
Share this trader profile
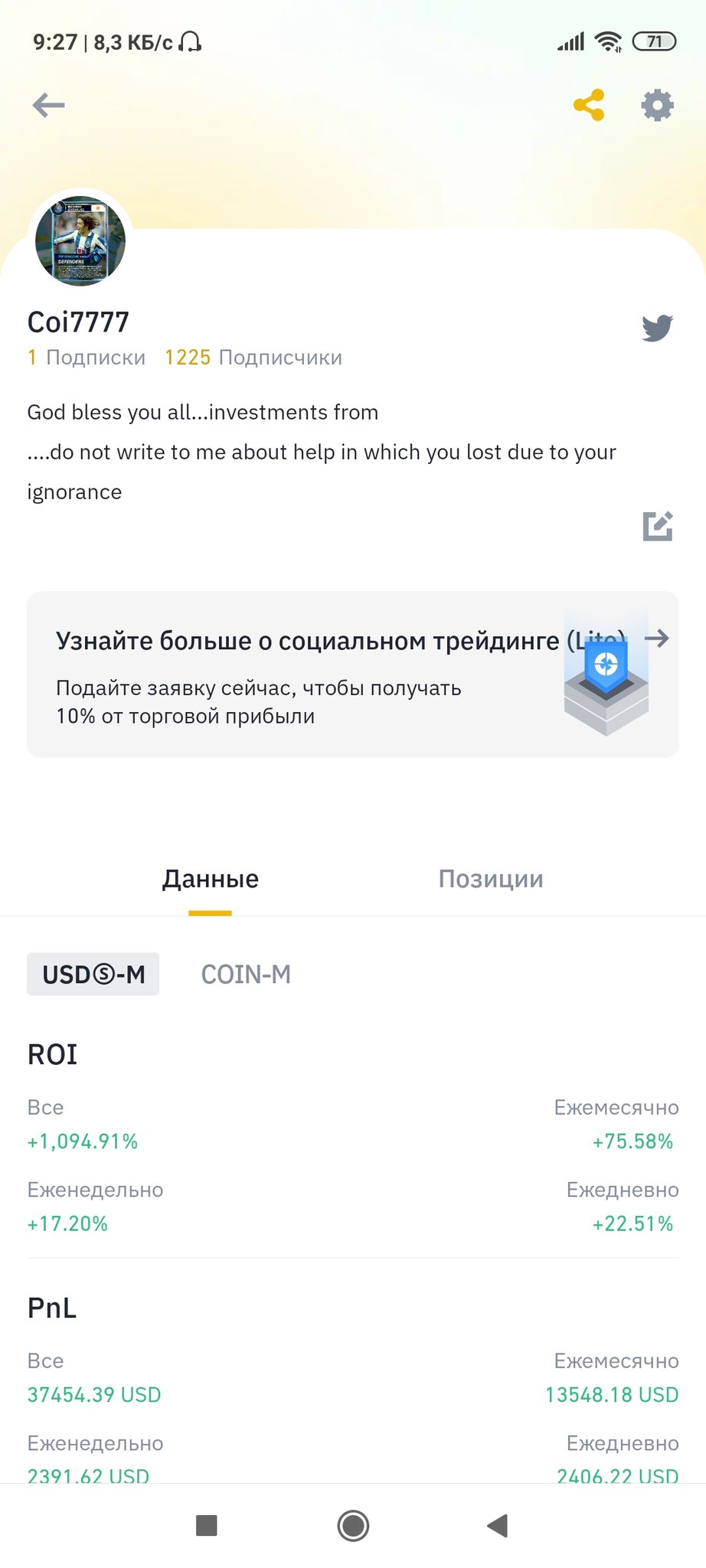click(x=589, y=105)
